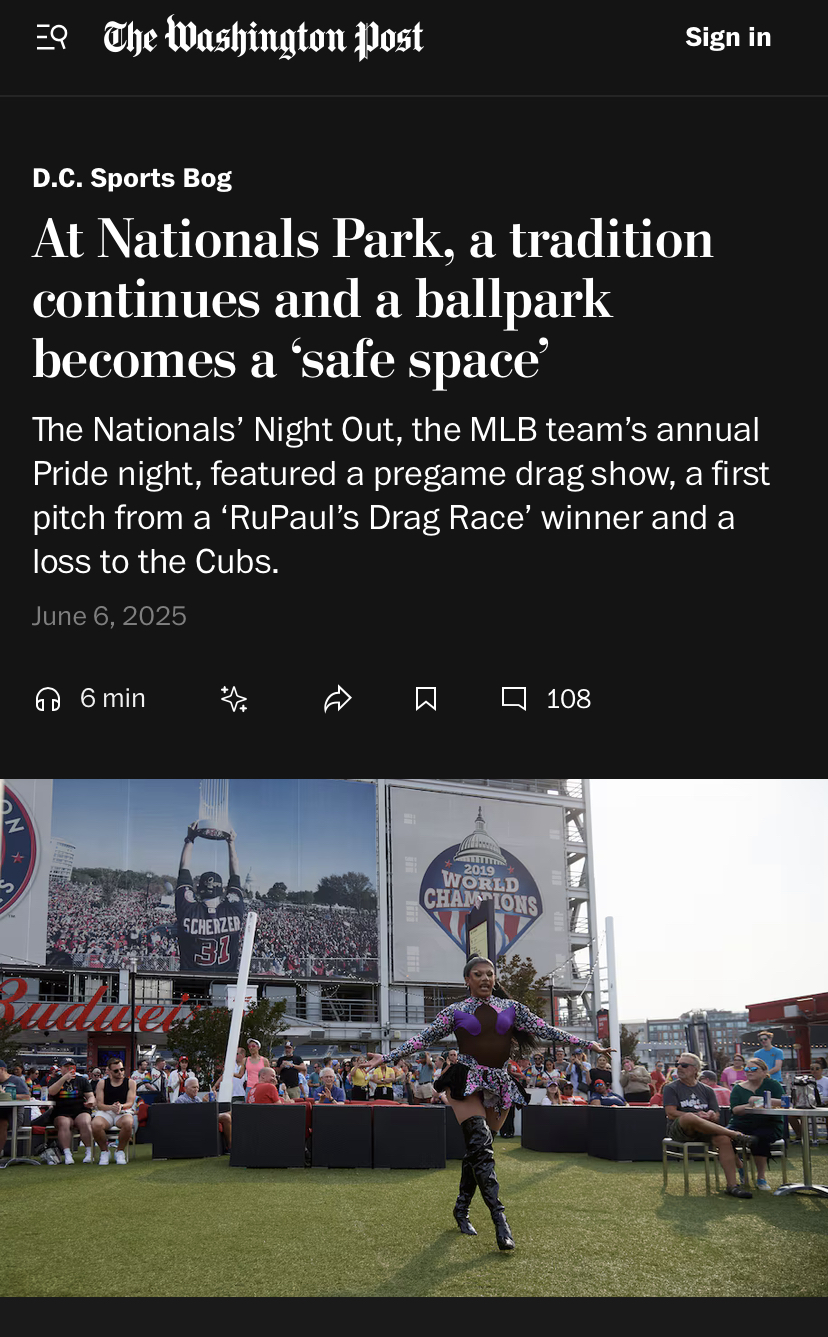Listen to the 6 min article audio
This screenshot has width=828, height=1337.
(x=90, y=699)
